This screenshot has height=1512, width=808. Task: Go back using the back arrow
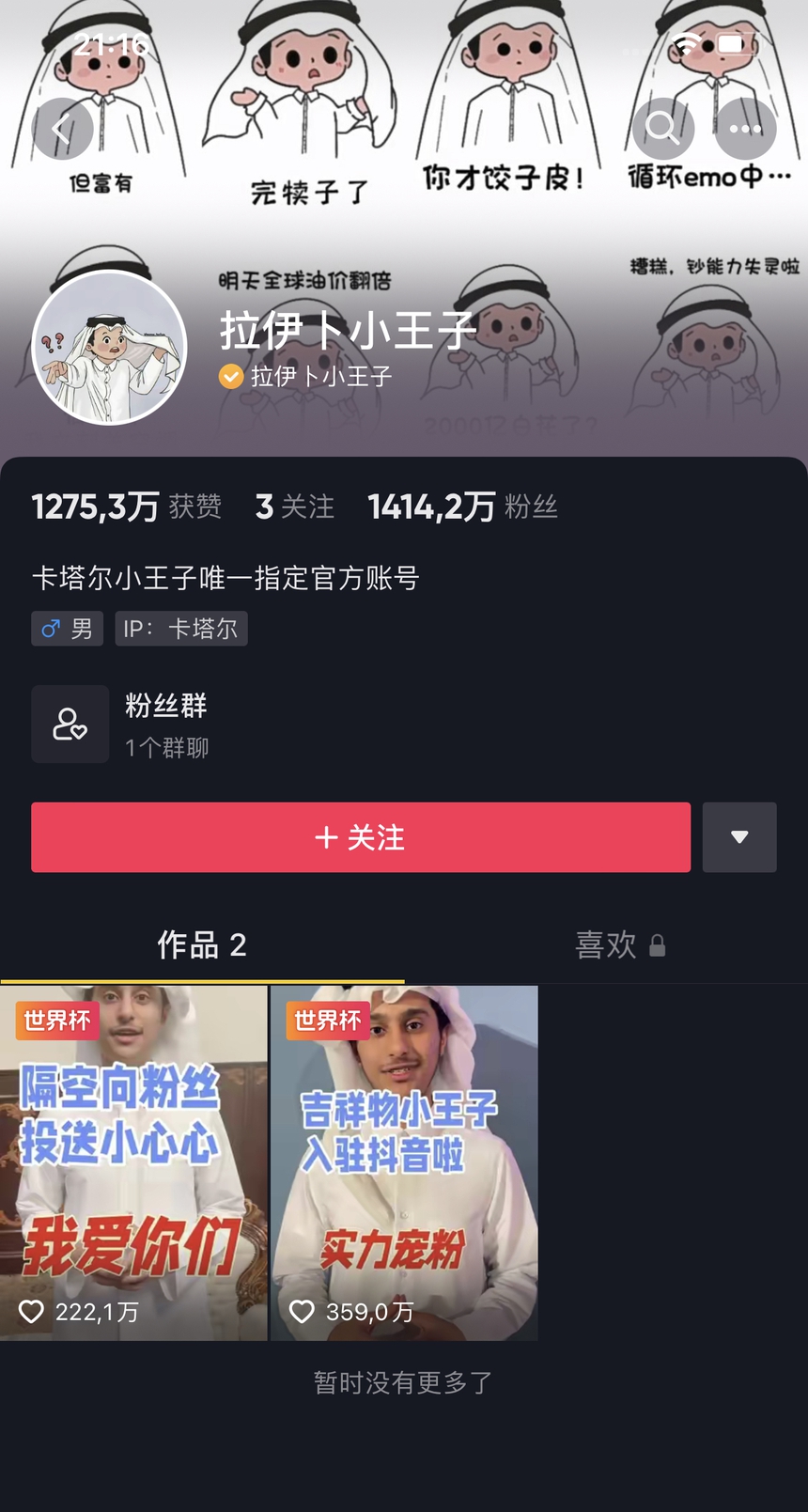(63, 129)
